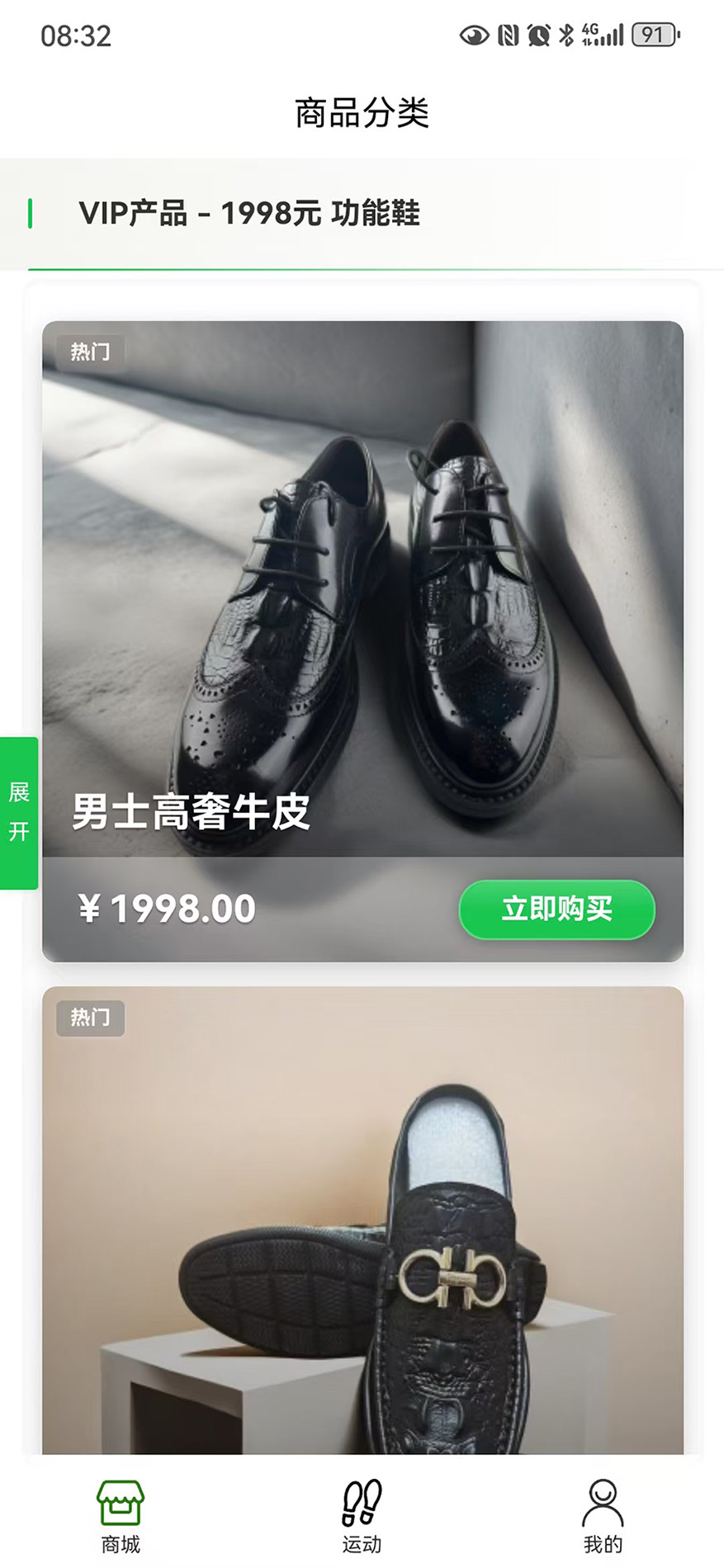This screenshot has height=1568, width=724.
Task: Tap the 热门 badge on the leather shoes
Action: [91, 351]
